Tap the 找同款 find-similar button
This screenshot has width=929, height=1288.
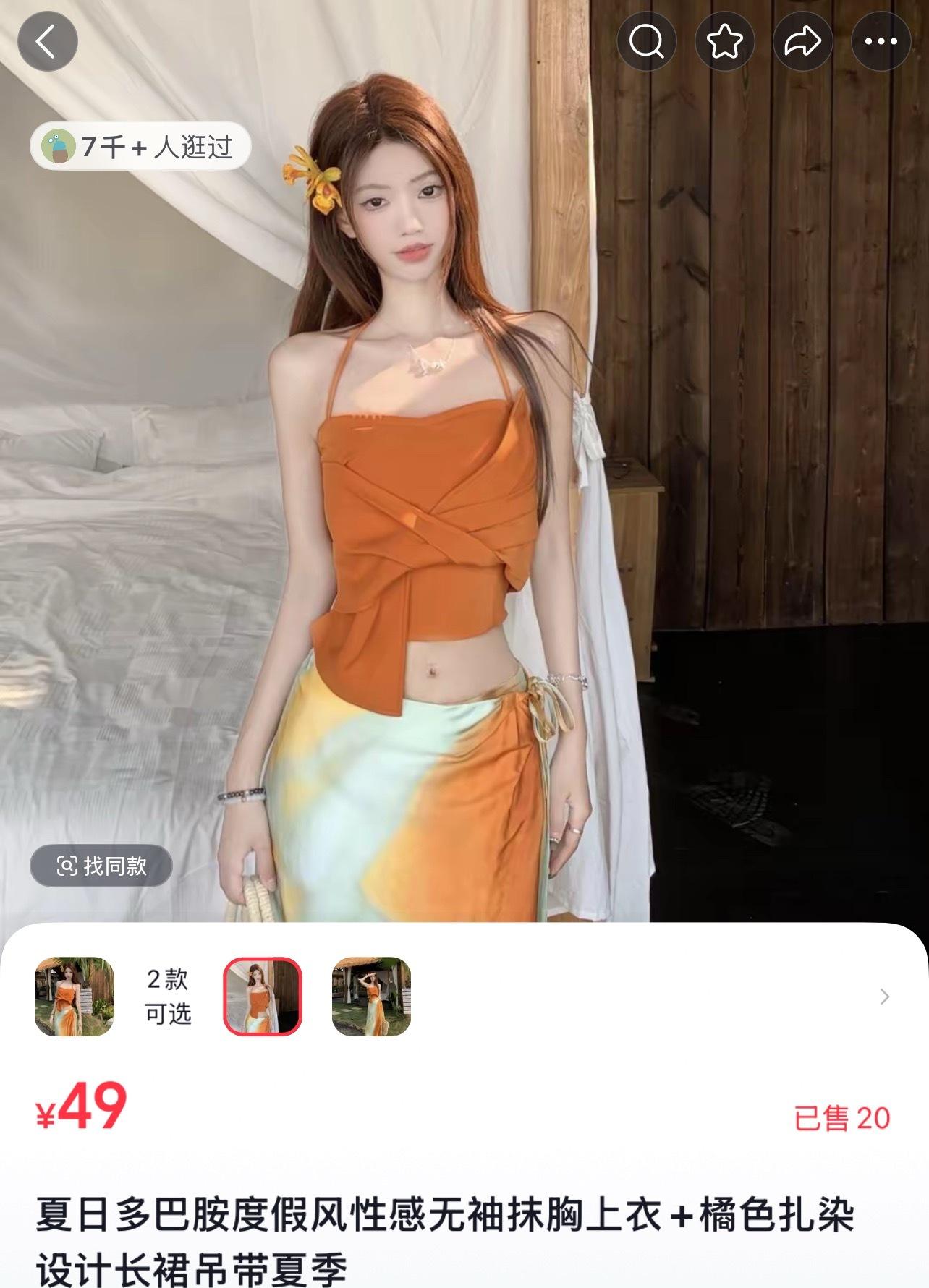(x=101, y=866)
